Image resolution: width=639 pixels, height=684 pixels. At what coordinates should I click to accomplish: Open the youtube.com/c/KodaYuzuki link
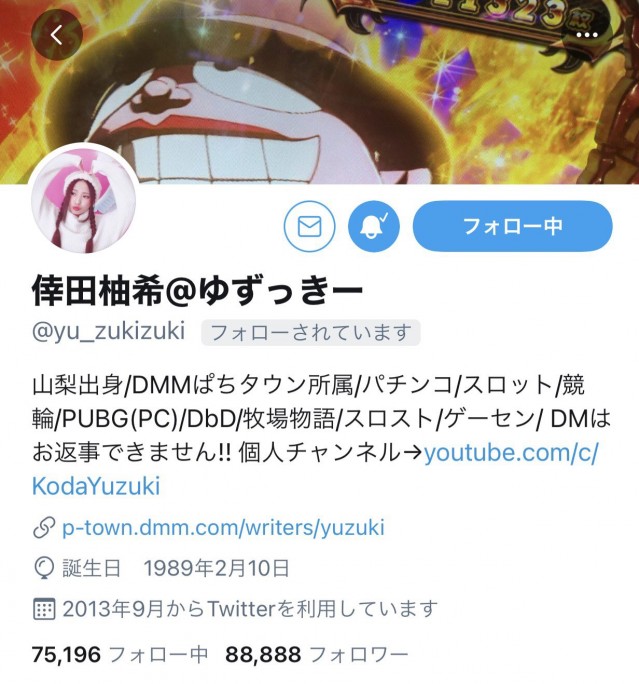(x=510, y=453)
